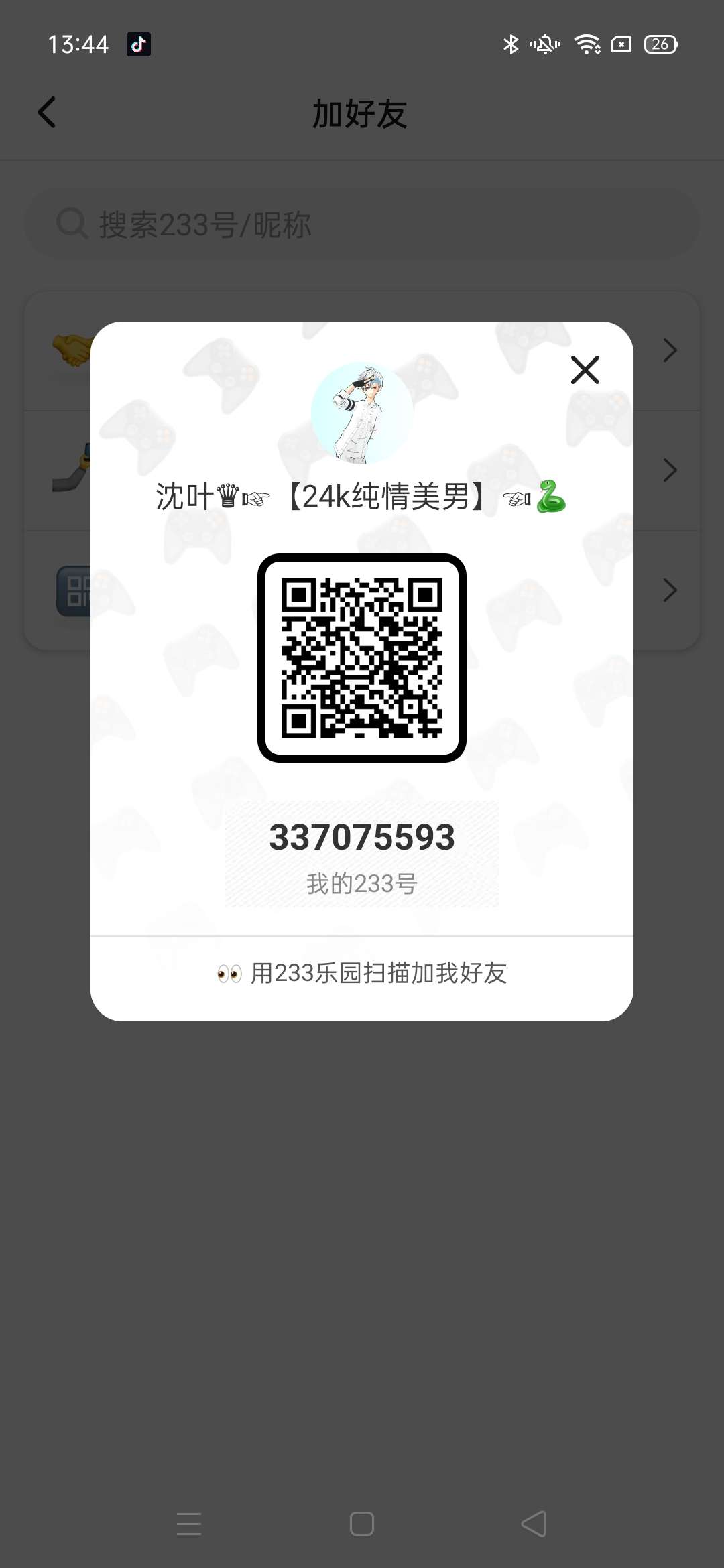
Task: Go back from the 加好友 page
Action: [x=46, y=113]
